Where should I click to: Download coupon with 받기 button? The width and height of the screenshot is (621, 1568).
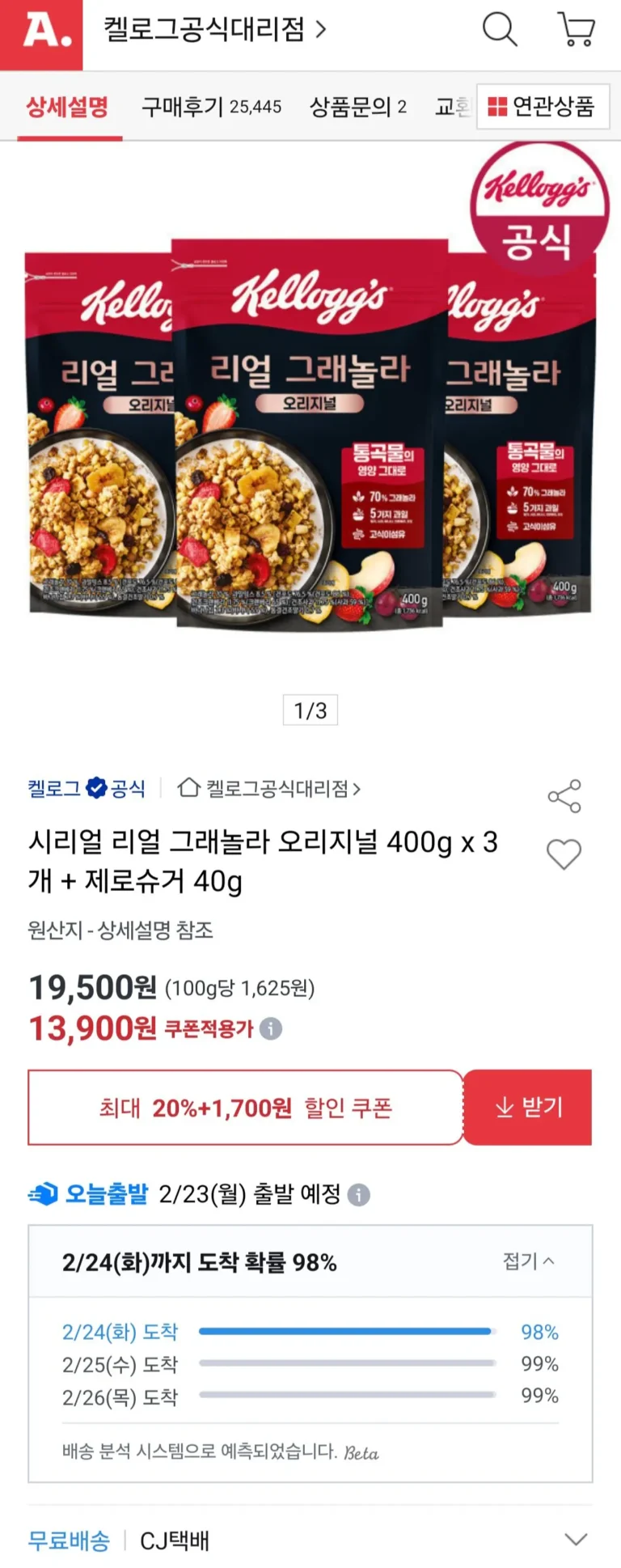tap(528, 1107)
